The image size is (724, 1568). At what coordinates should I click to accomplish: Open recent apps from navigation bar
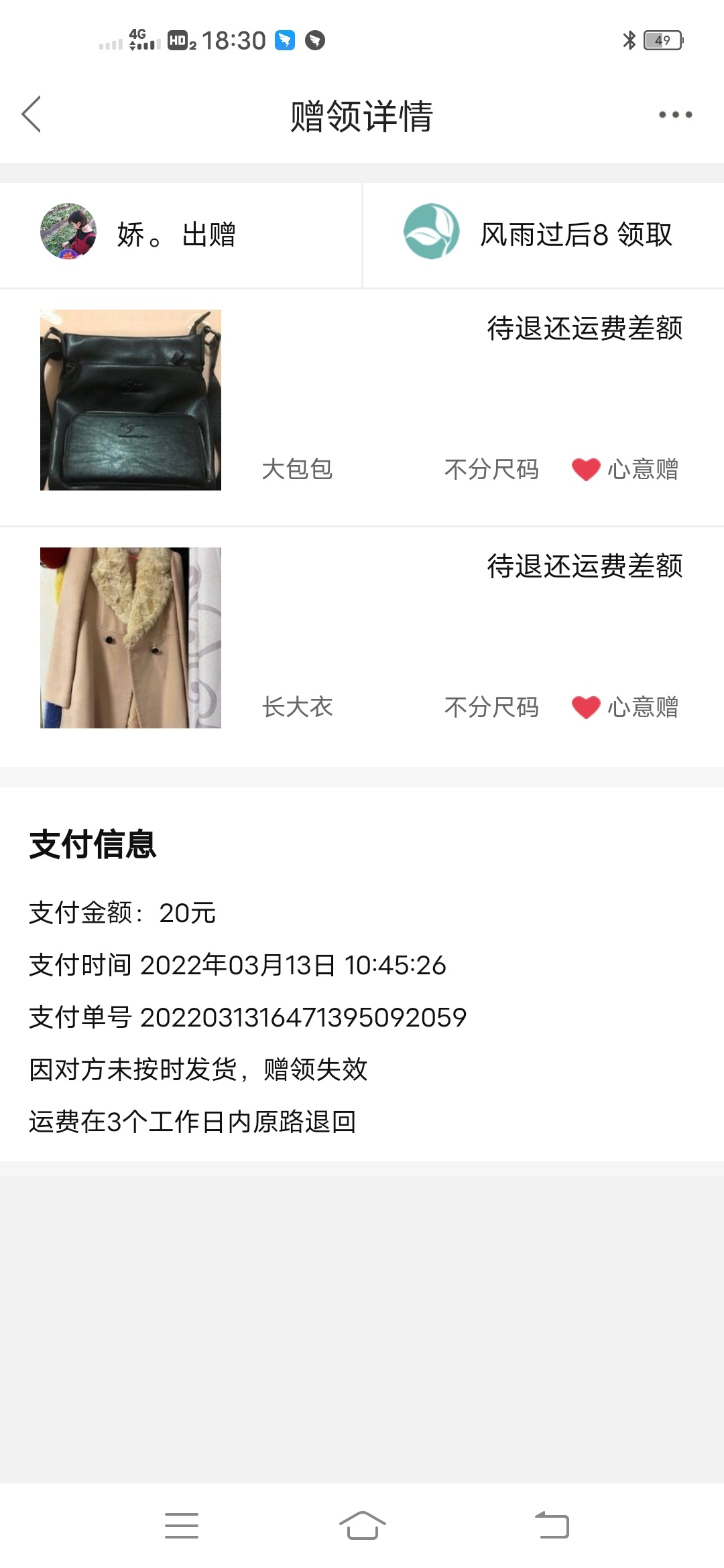pos(182,1526)
